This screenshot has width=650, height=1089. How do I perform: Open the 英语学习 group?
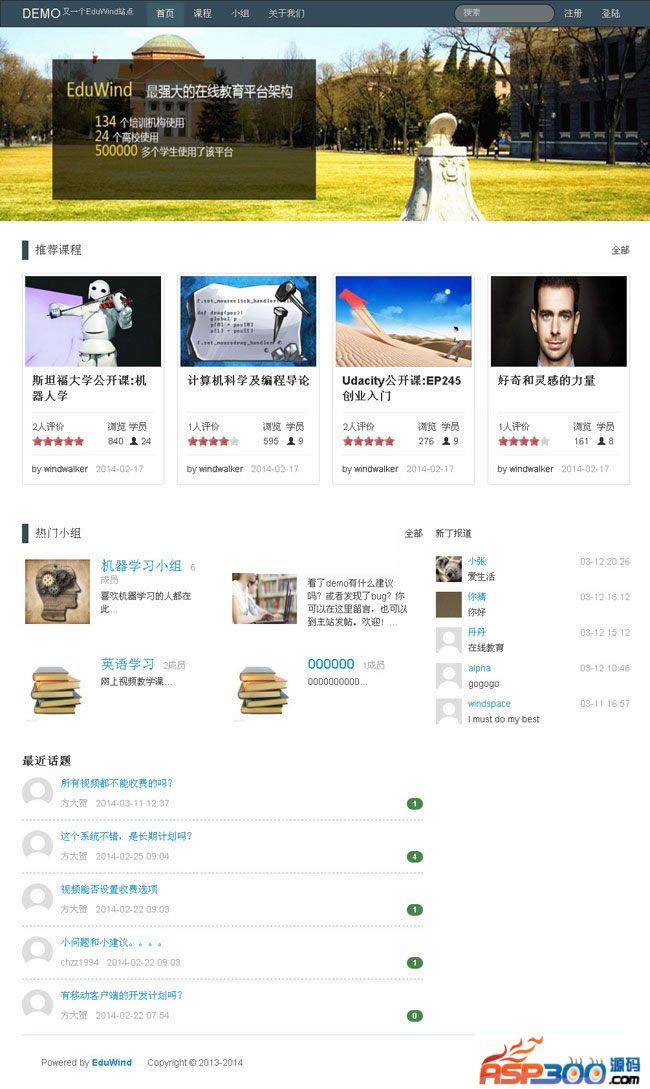pos(127,664)
